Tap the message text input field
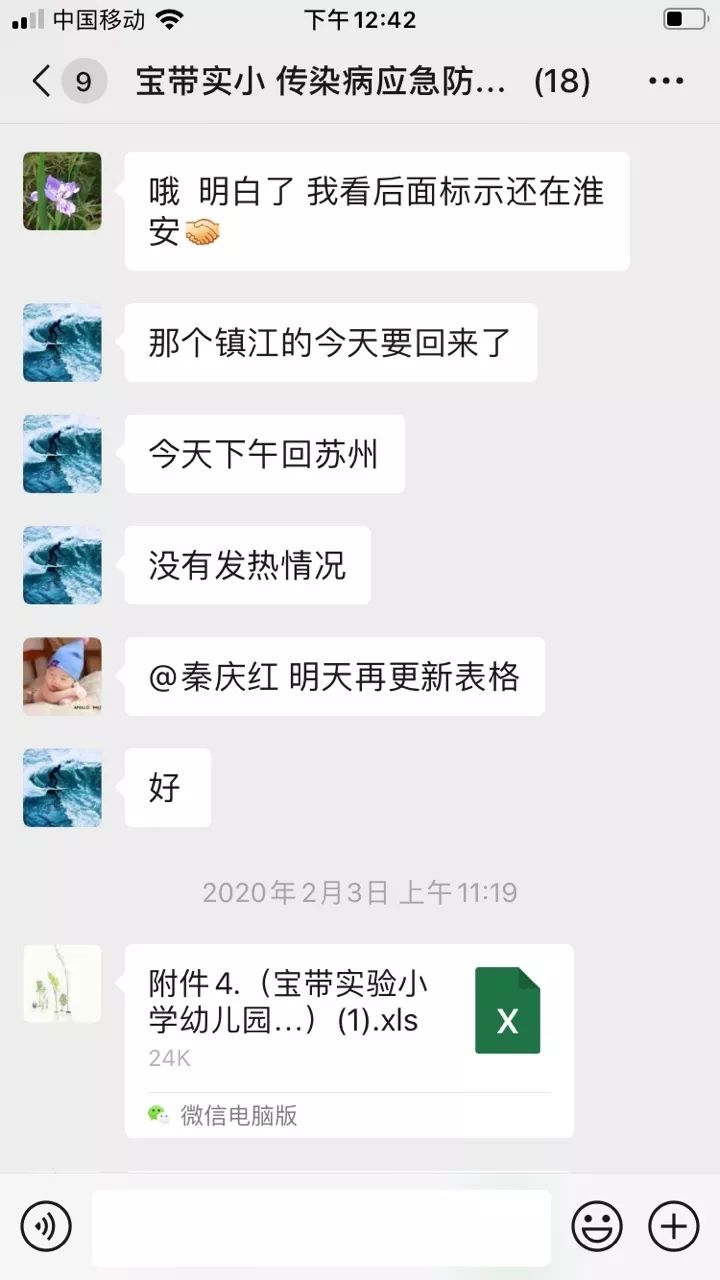Screen dimensions: 720x1280 coord(321,1227)
